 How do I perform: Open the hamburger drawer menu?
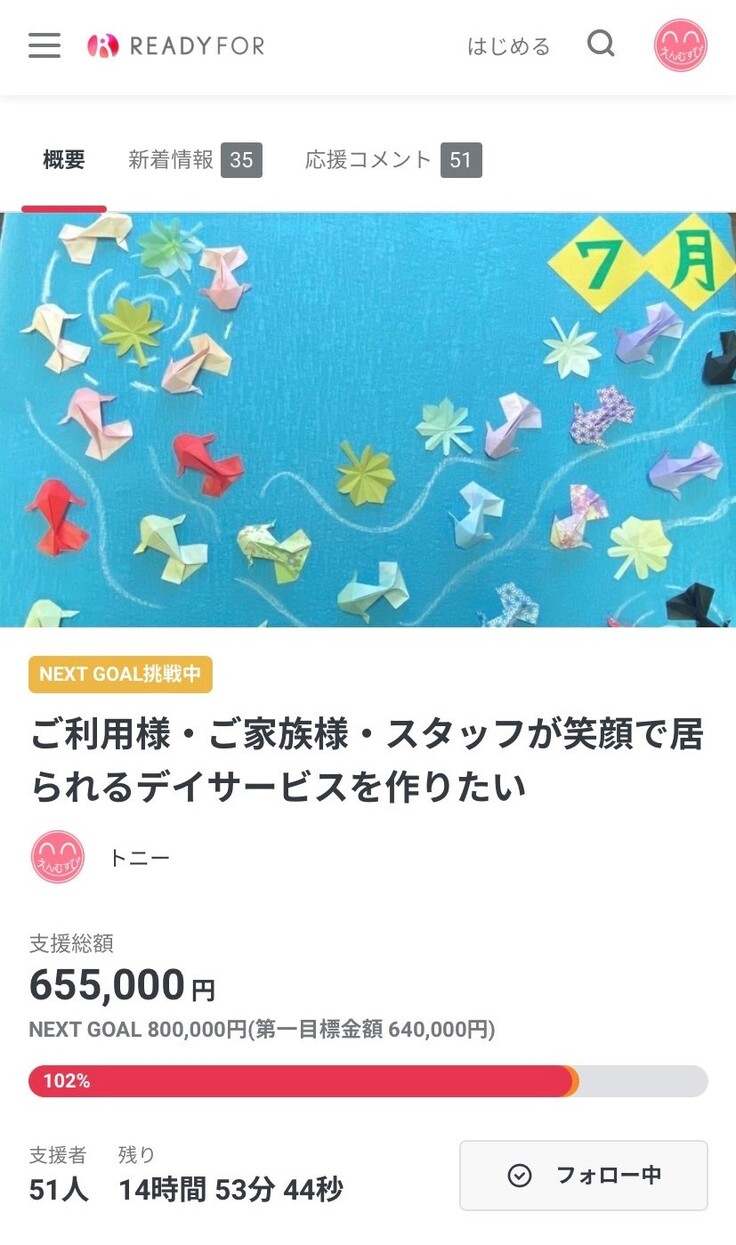[44, 46]
